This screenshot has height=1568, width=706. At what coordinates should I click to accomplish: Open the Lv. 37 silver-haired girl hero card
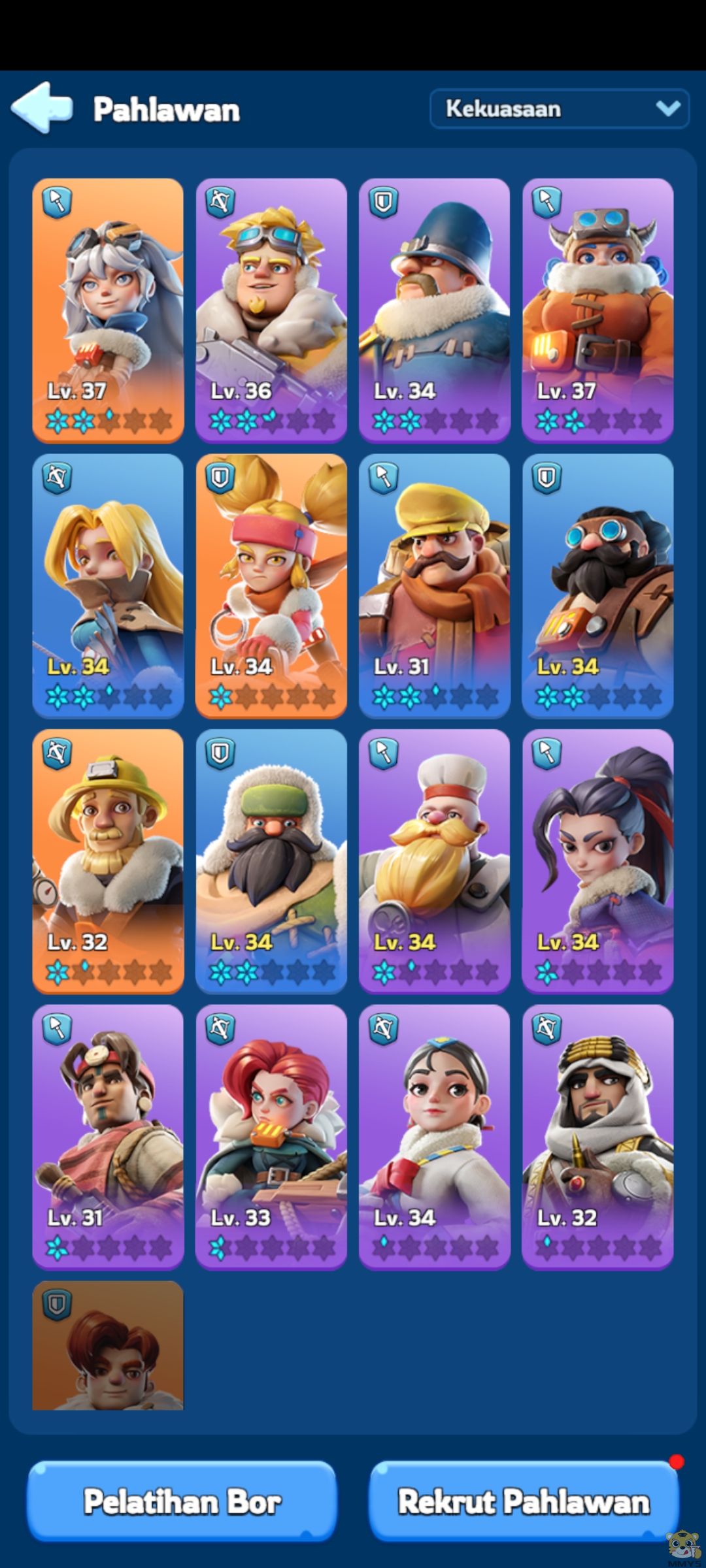click(x=108, y=310)
